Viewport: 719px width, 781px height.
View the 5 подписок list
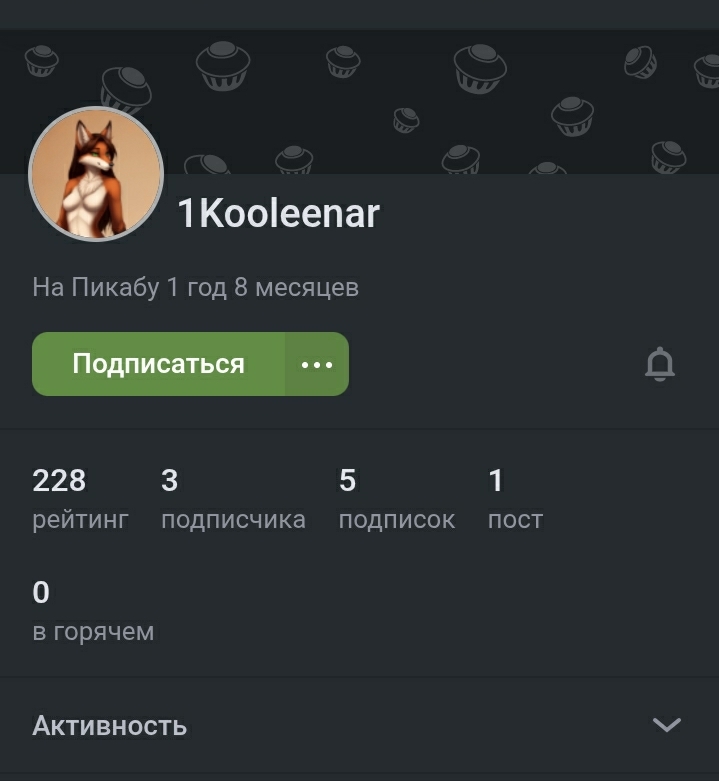click(x=396, y=499)
